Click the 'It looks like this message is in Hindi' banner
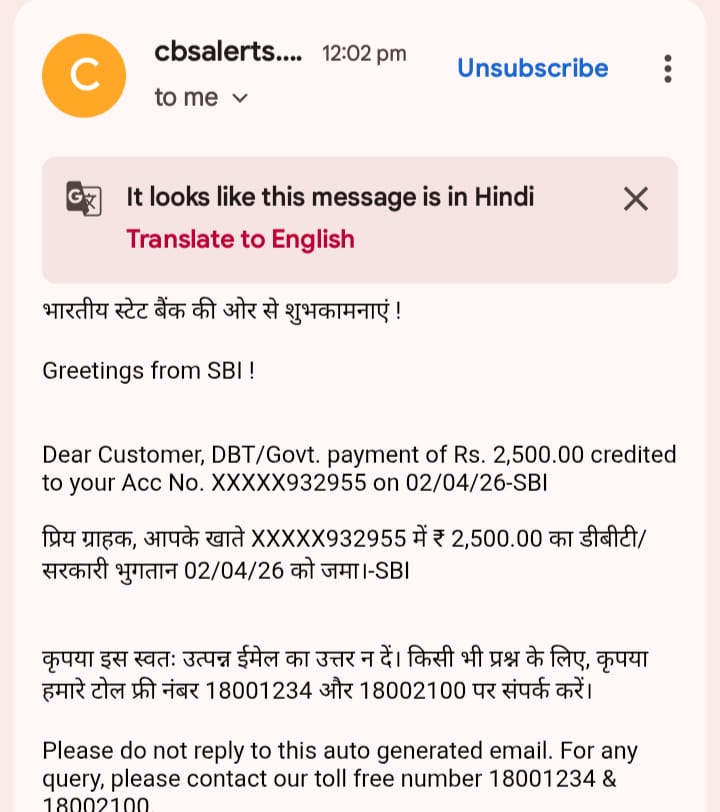 click(x=330, y=197)
